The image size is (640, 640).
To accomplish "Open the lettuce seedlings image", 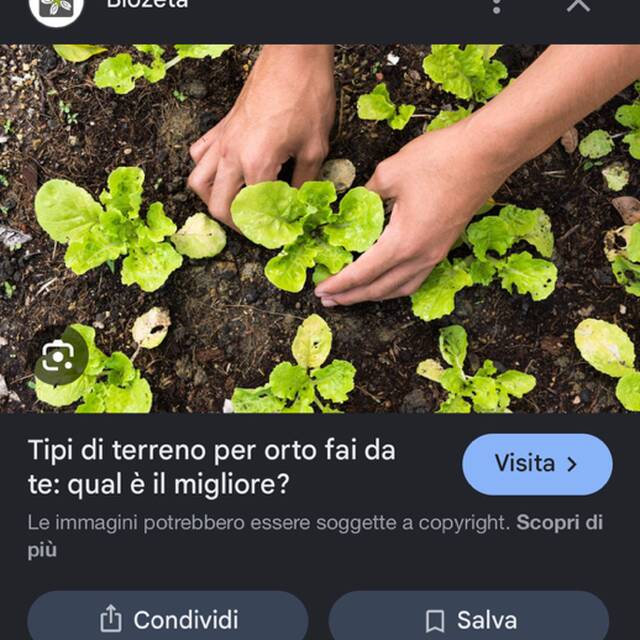I will pyautogui.click(x=320, y=228).
